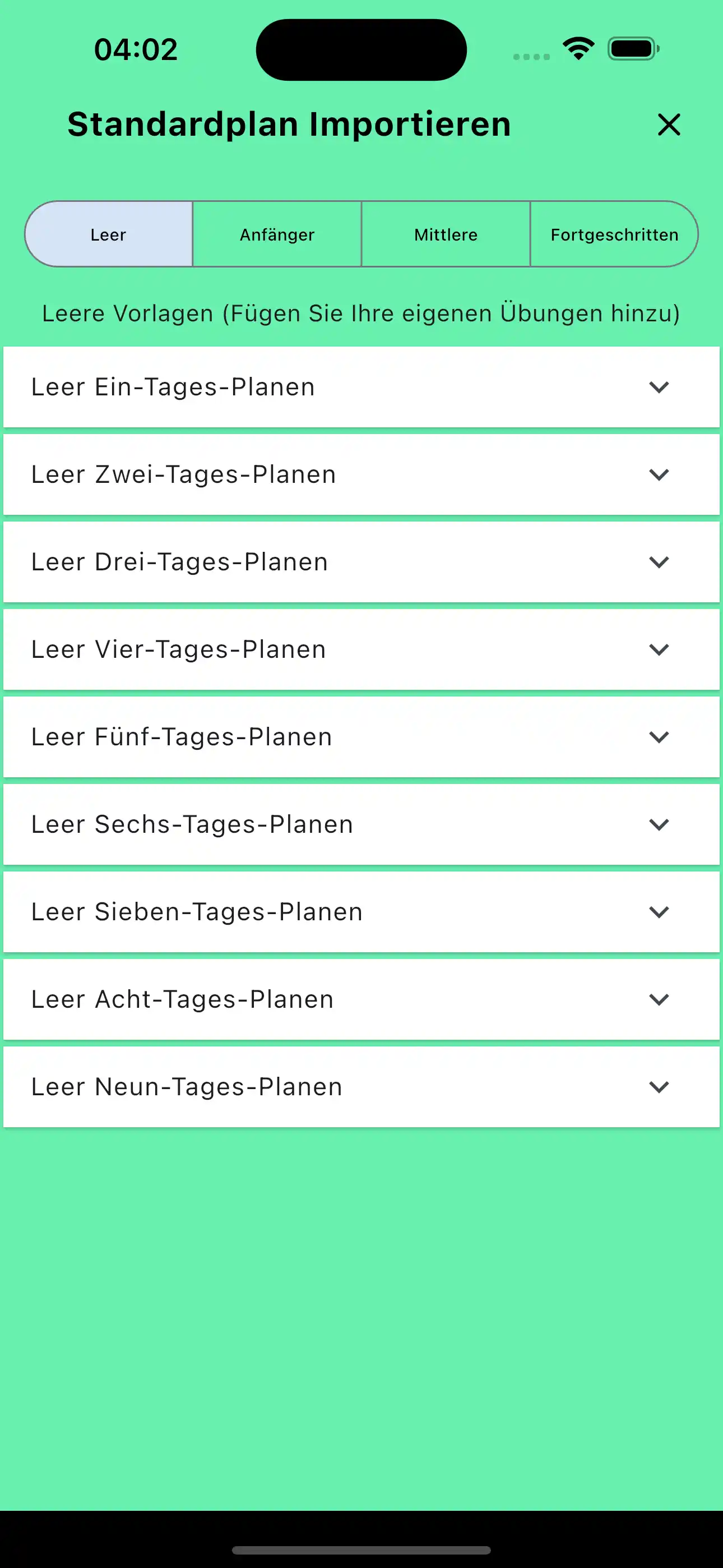Expand the Leer Acht-Tages-Planen template
The width and height of the screenshot is (723, 1568).
[x=659, y=999]
